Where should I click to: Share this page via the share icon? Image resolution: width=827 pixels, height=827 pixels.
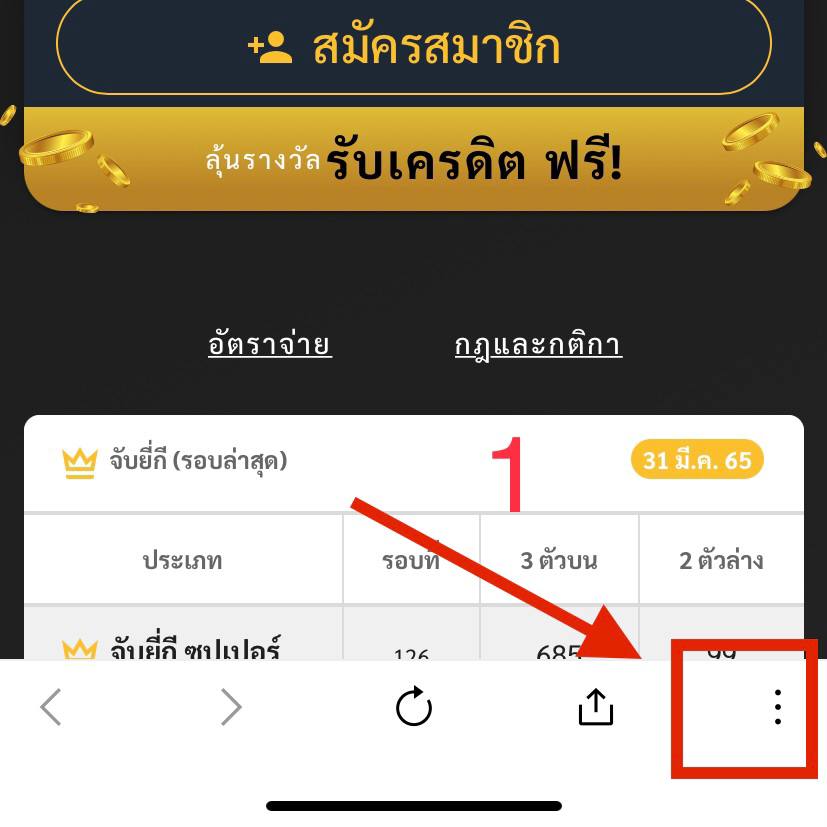(x=595, y=707)
